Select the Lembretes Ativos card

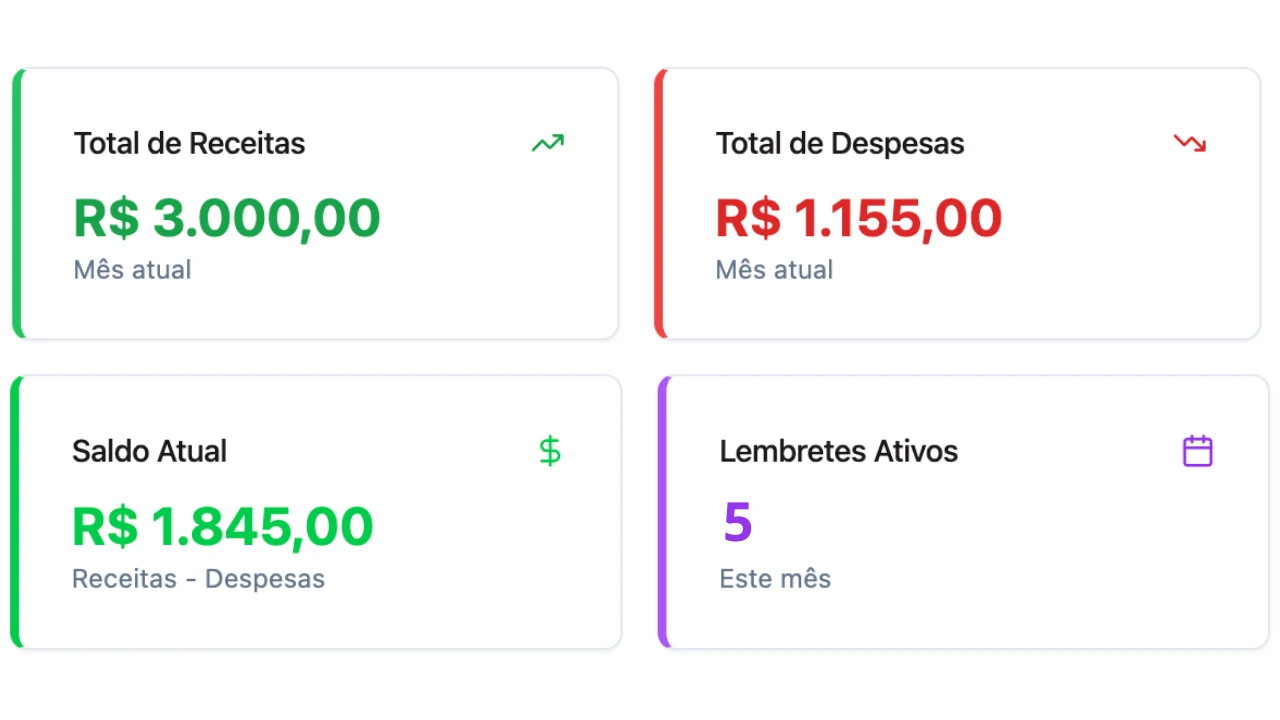point(963,512)
